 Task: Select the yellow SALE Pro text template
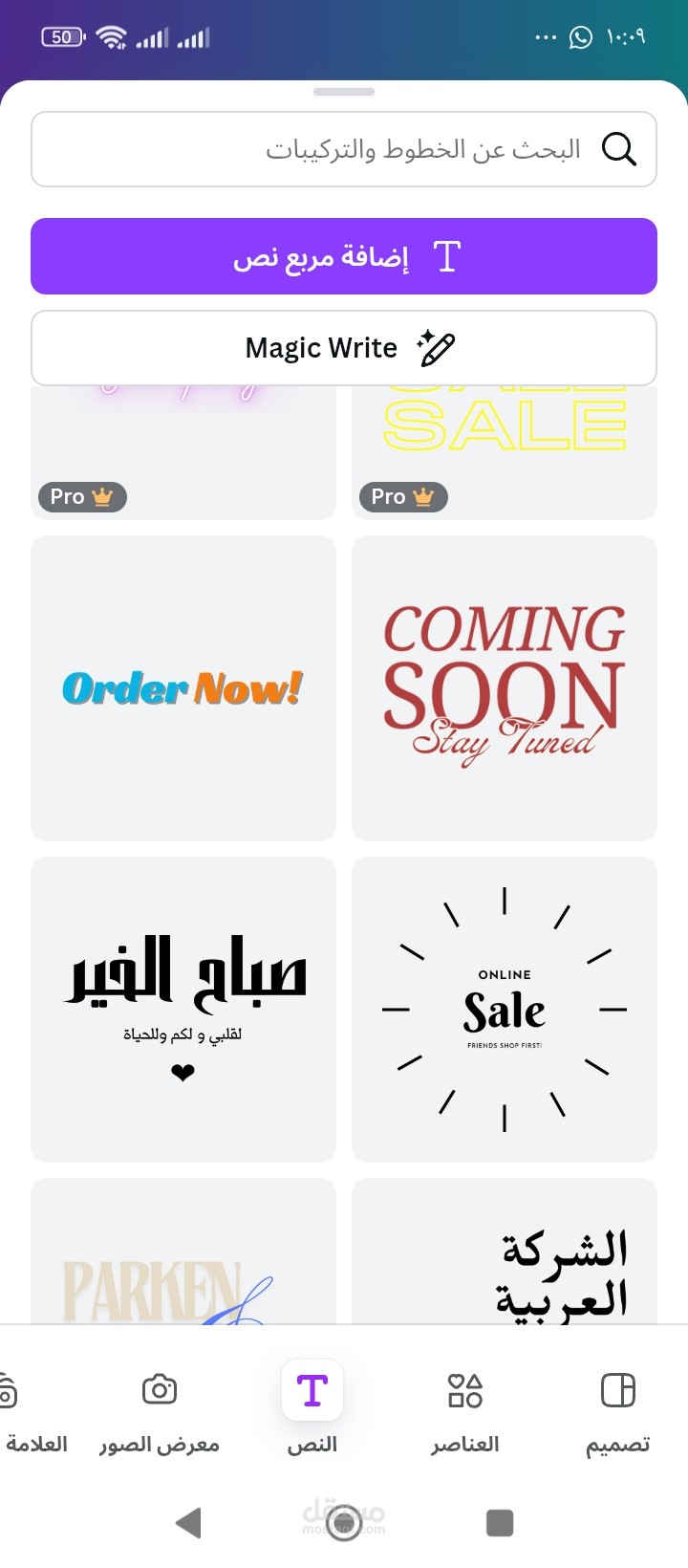click(x=505, y=449)
